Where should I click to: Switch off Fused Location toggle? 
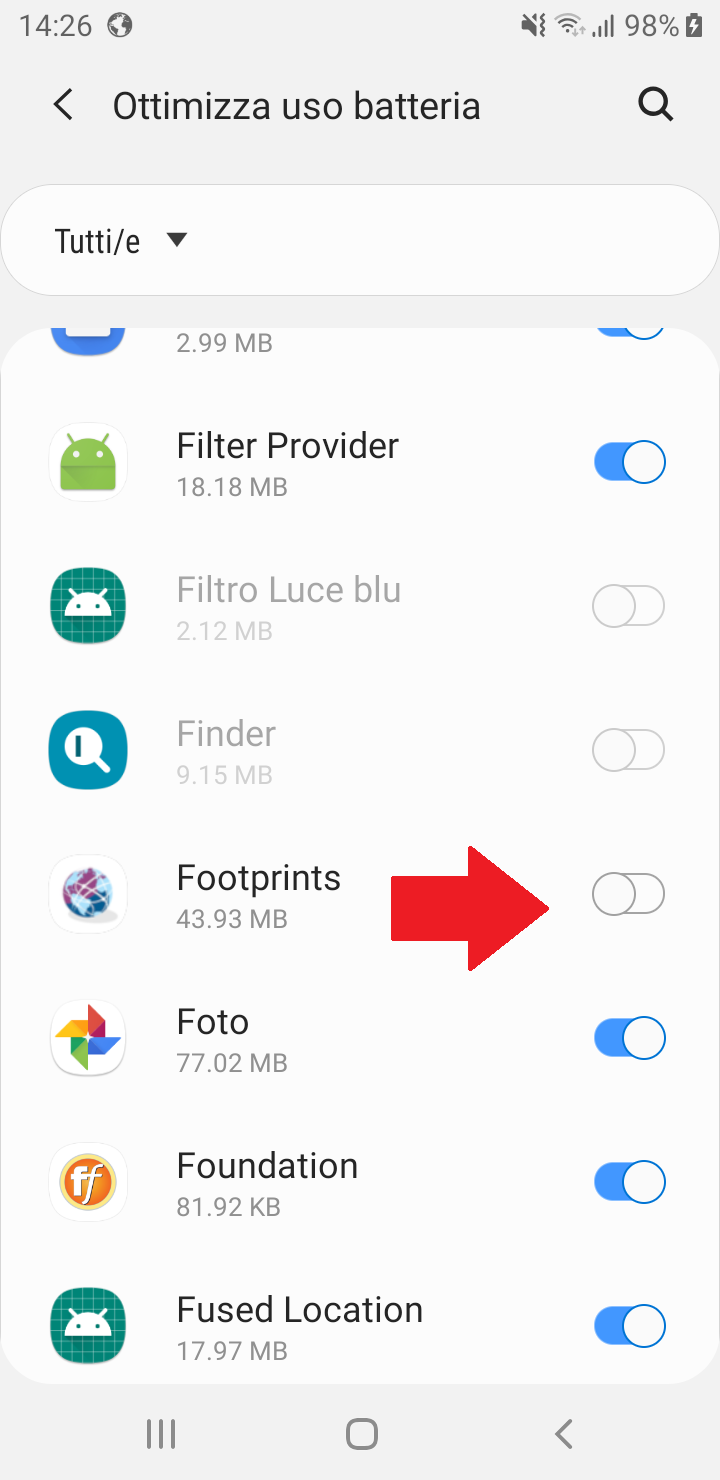point(629,1326)
